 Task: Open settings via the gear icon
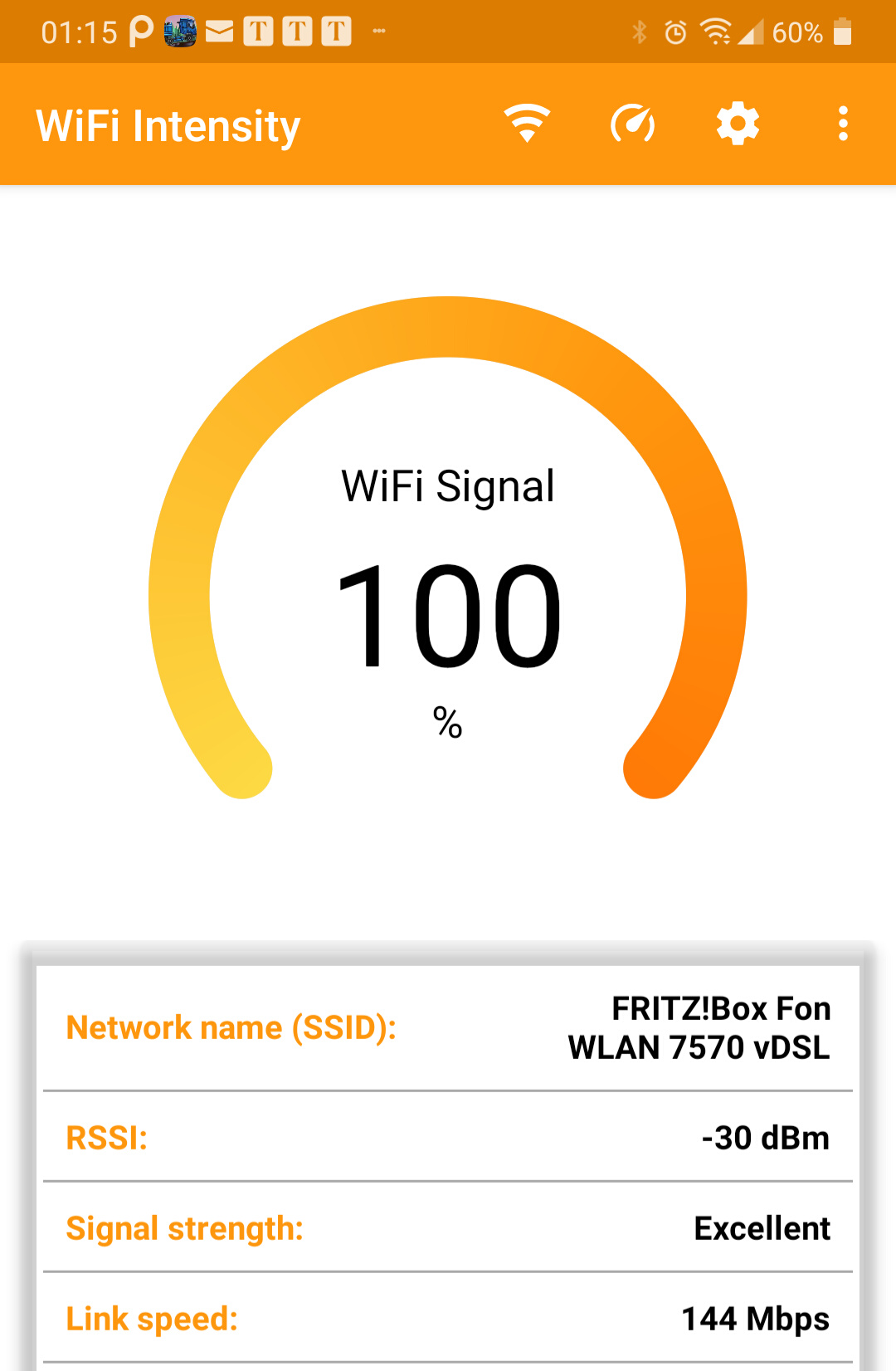(738, 124)
